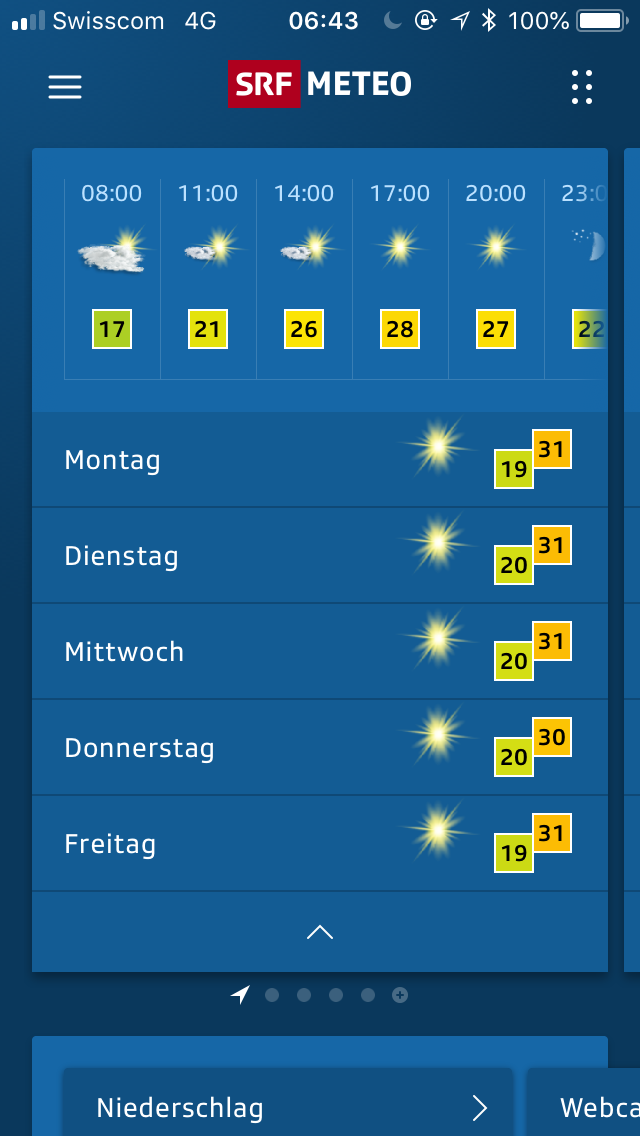Open the hamburger menu
This screenshot has width=640, height=1136.
pos(65,87)
